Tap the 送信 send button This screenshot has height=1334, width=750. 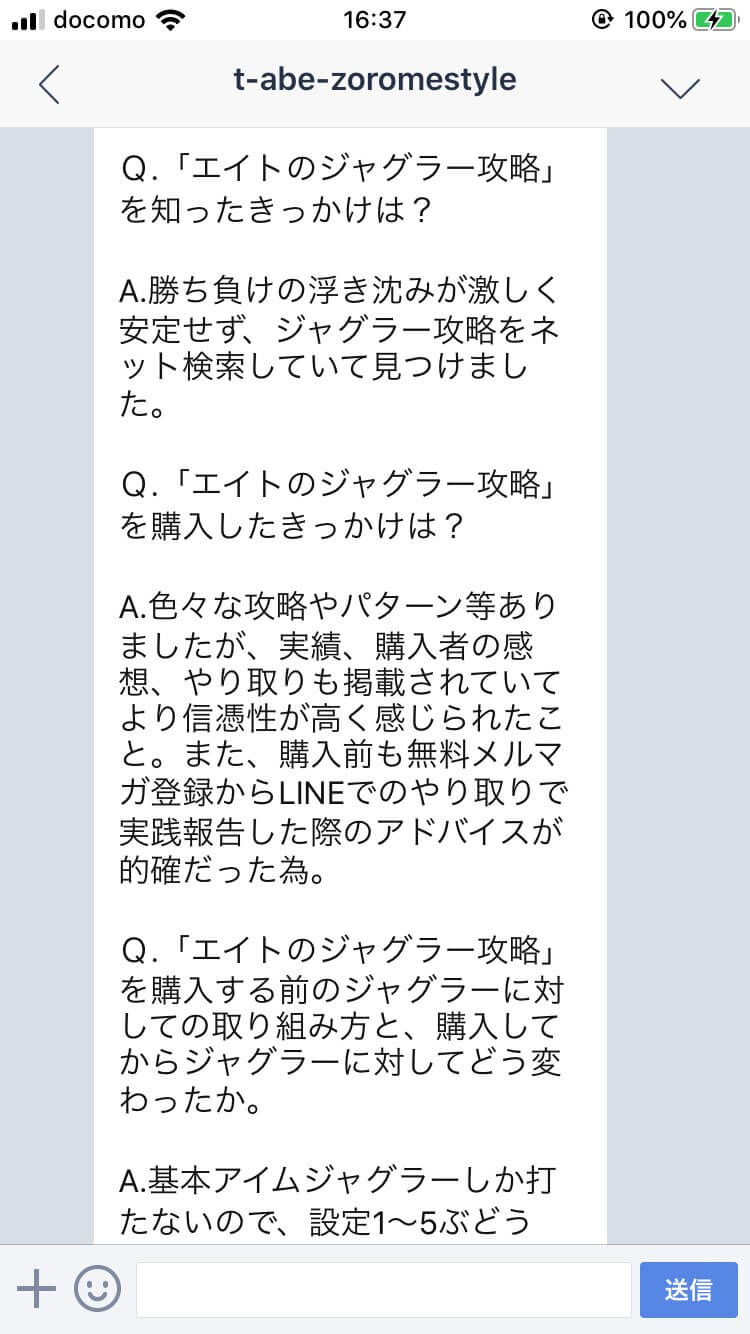688,1290
